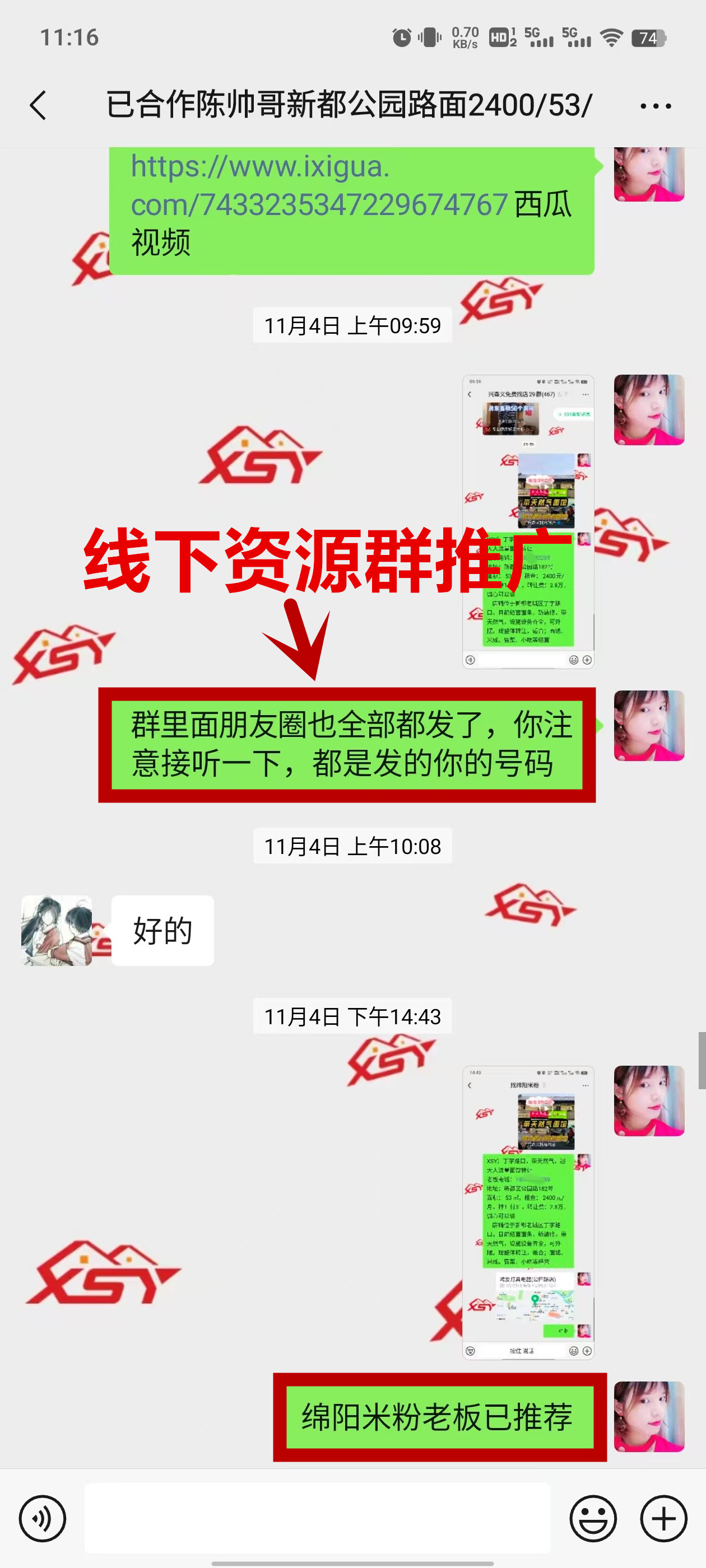Open the plus attachment menu
The width and height of the screenshot is (706, 1568).
(663, 1519)
